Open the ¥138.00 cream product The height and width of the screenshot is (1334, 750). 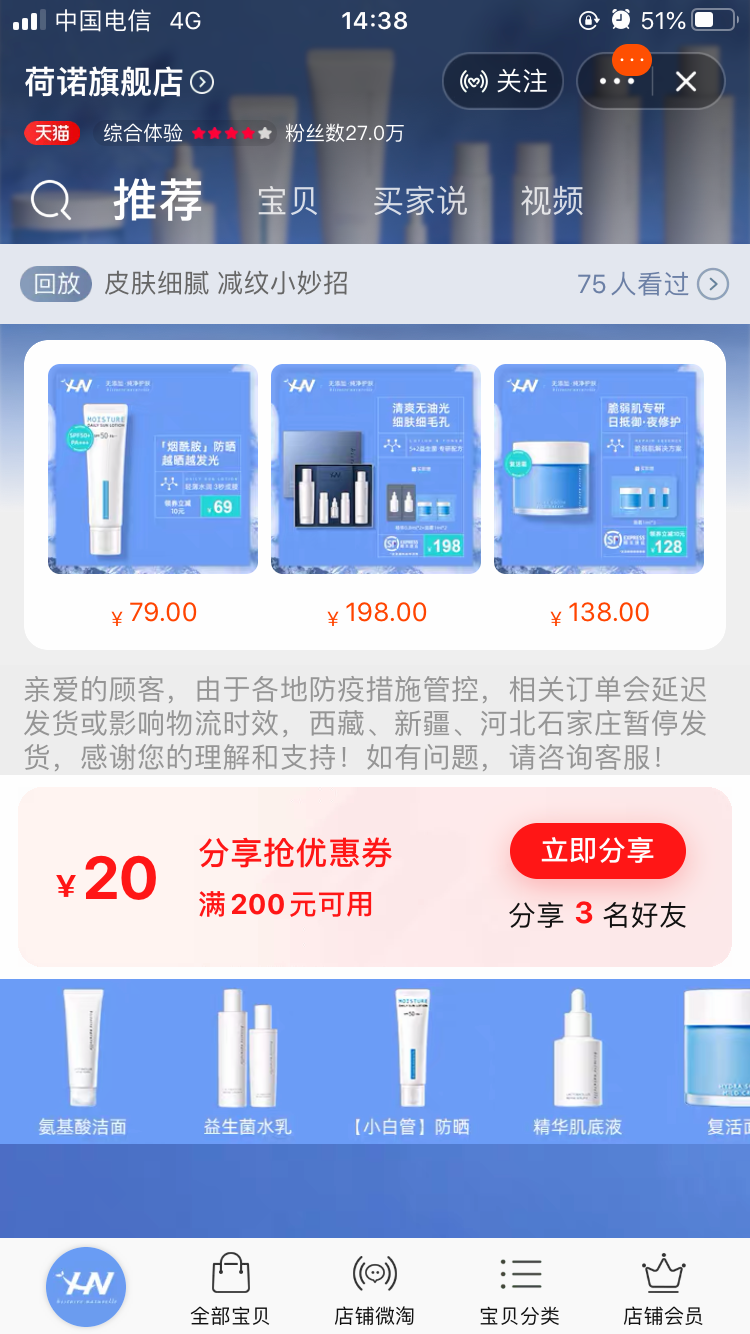pos(599,470)
